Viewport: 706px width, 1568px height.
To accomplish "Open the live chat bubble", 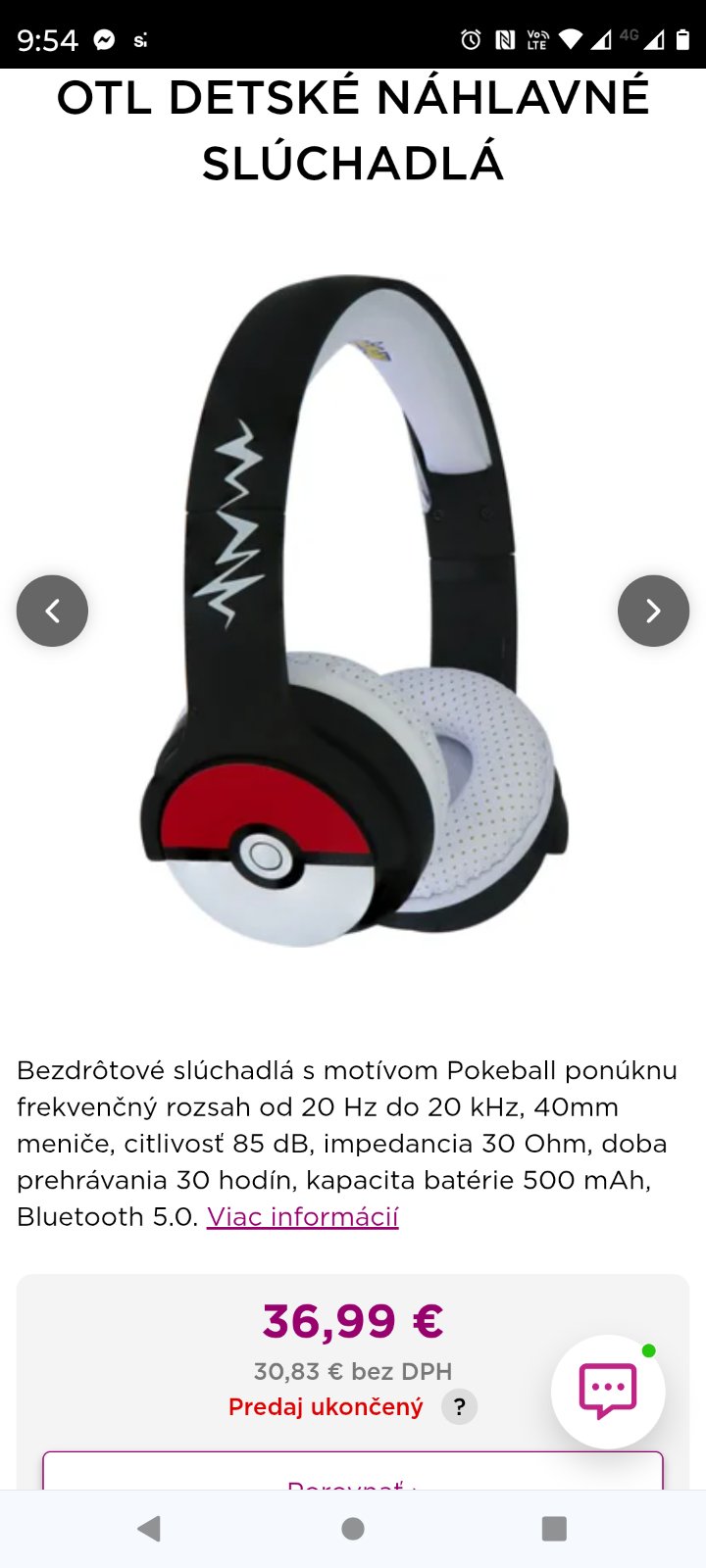I will 608,1391.
